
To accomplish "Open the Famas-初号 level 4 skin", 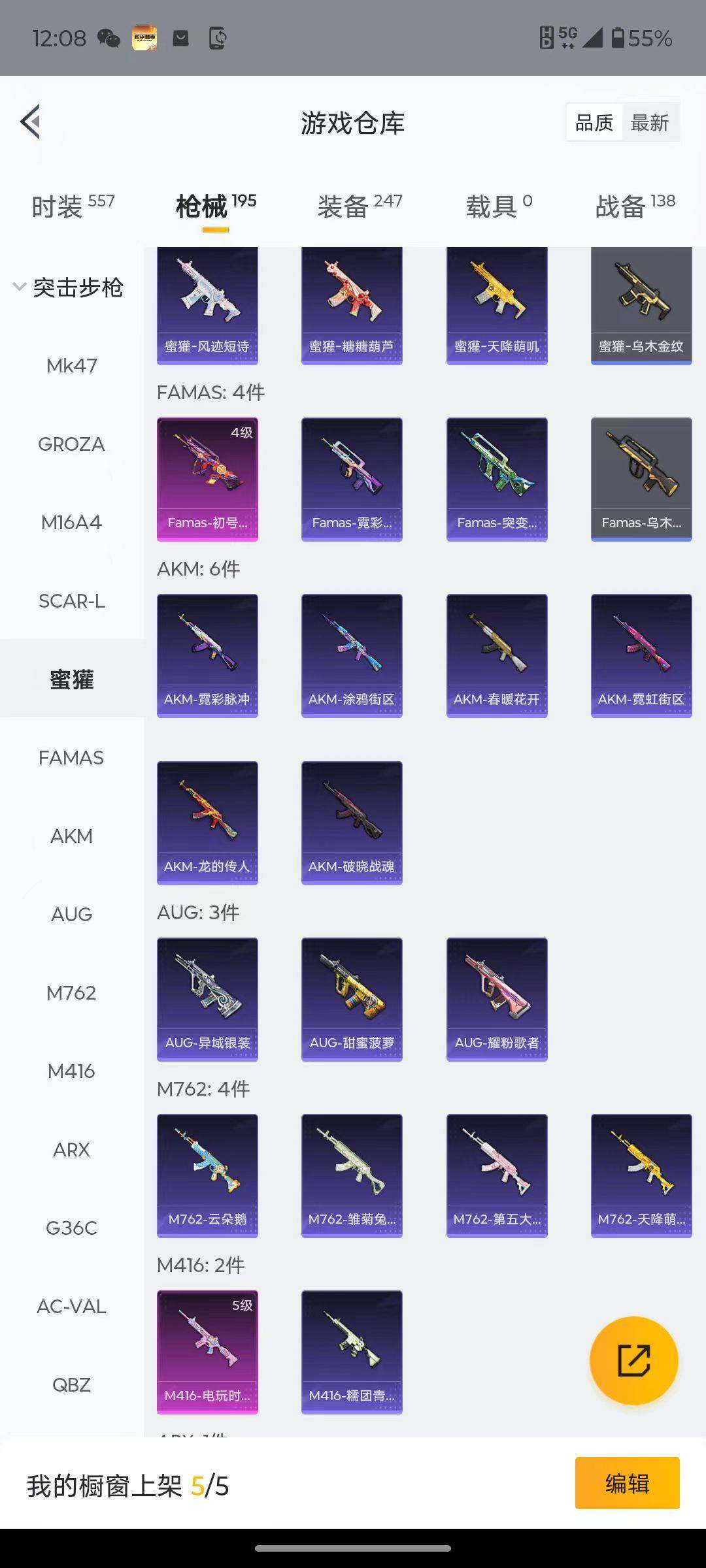I will coord(207,479).
